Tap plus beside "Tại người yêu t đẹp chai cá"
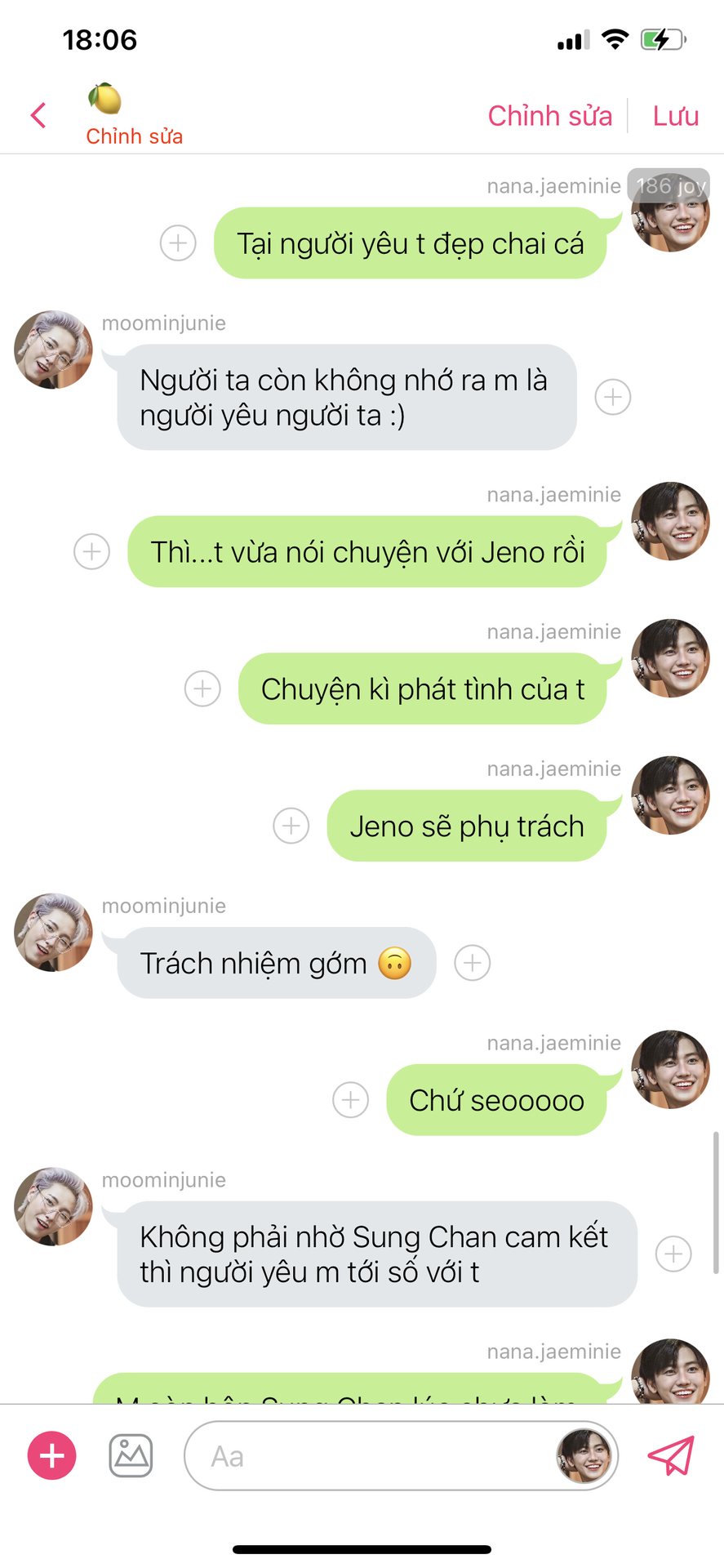Screen dimensions: 724x1568 [x=178, y=243]
